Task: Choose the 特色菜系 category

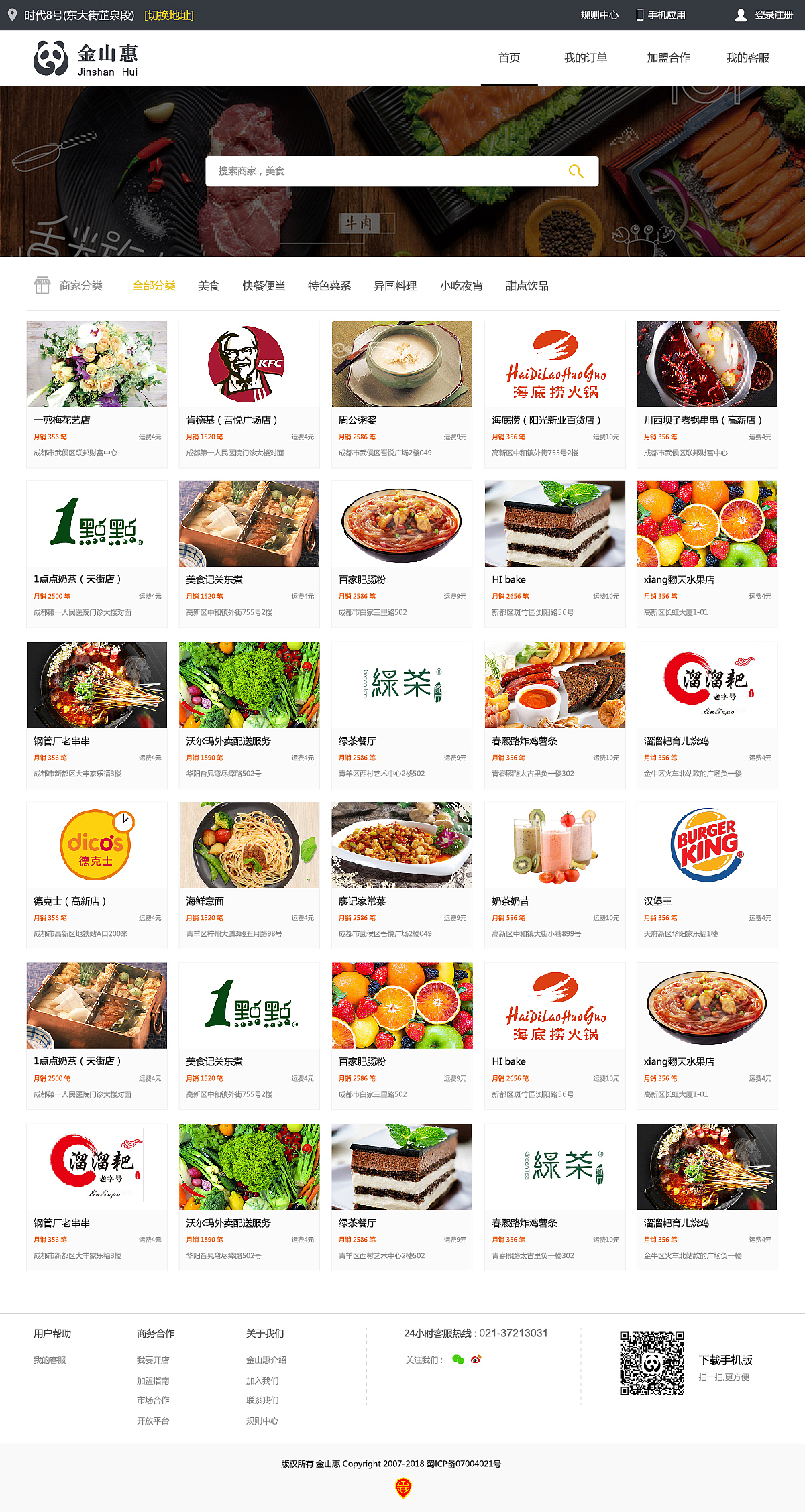Action: click(329, 286)
